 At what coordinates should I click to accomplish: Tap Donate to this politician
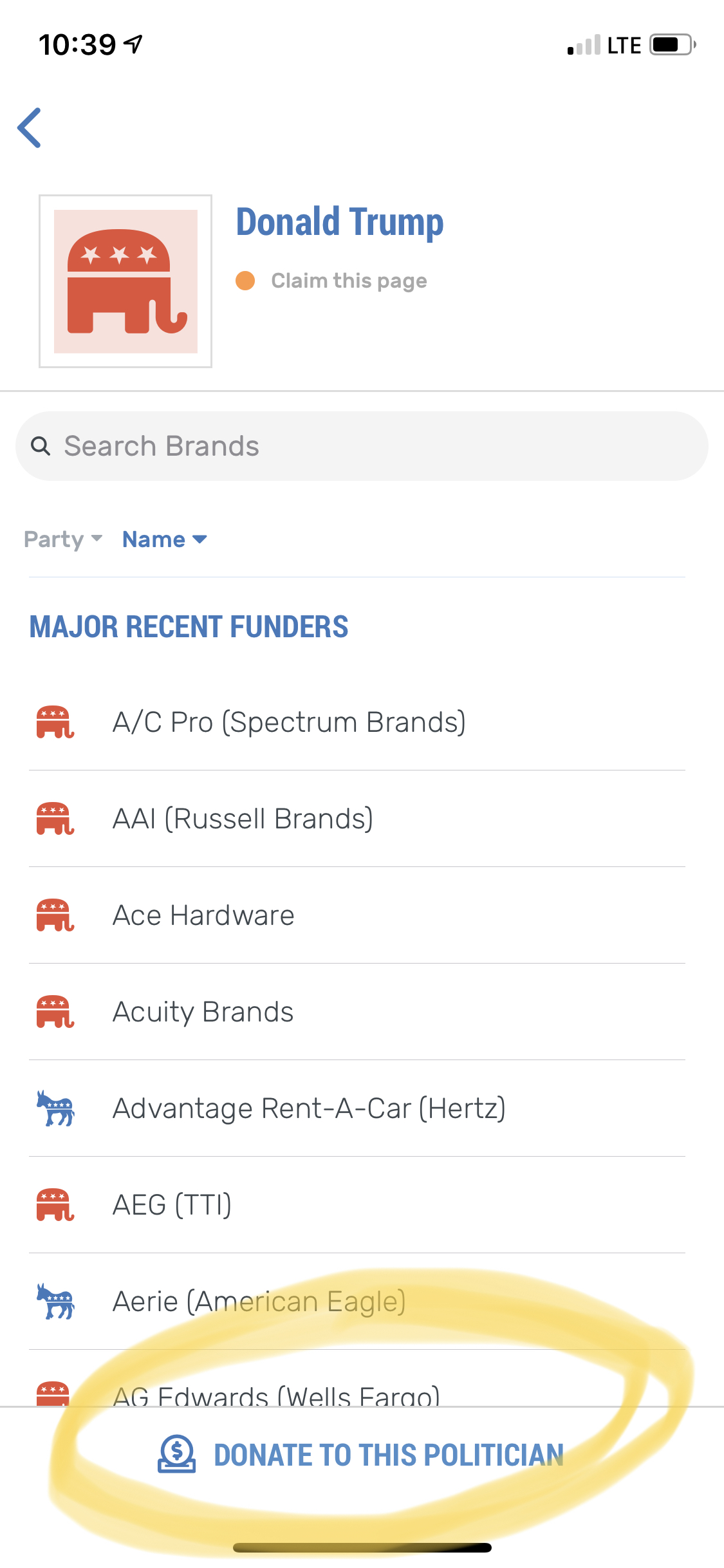tap(362, 1455)
